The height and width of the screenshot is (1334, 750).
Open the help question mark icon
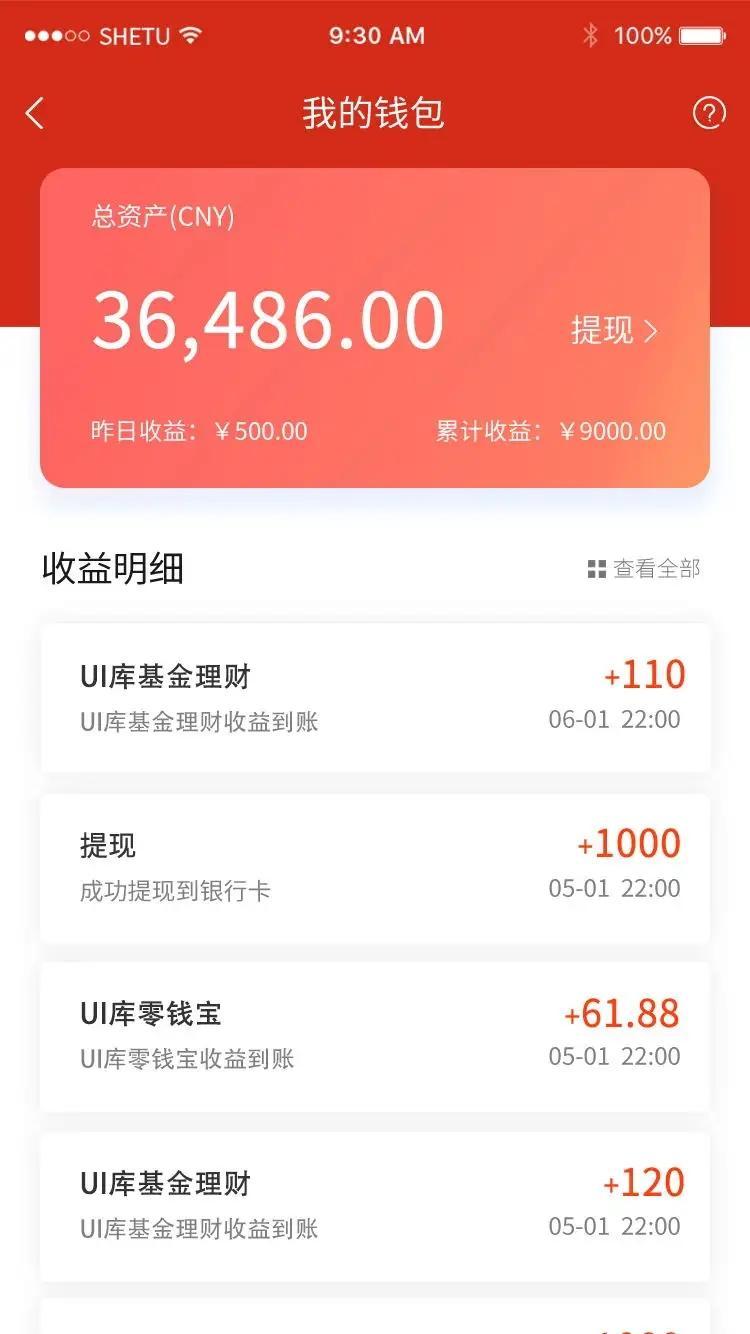point(709,113)
